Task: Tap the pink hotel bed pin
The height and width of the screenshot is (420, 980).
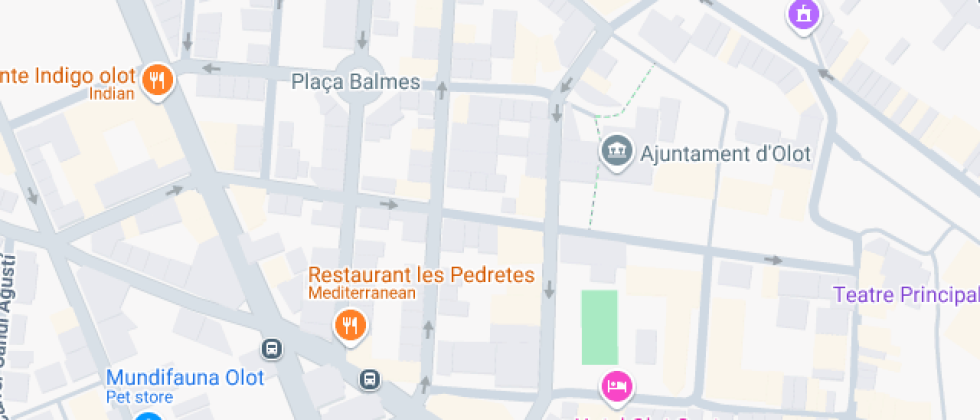Action: click(x=616, y=384)
